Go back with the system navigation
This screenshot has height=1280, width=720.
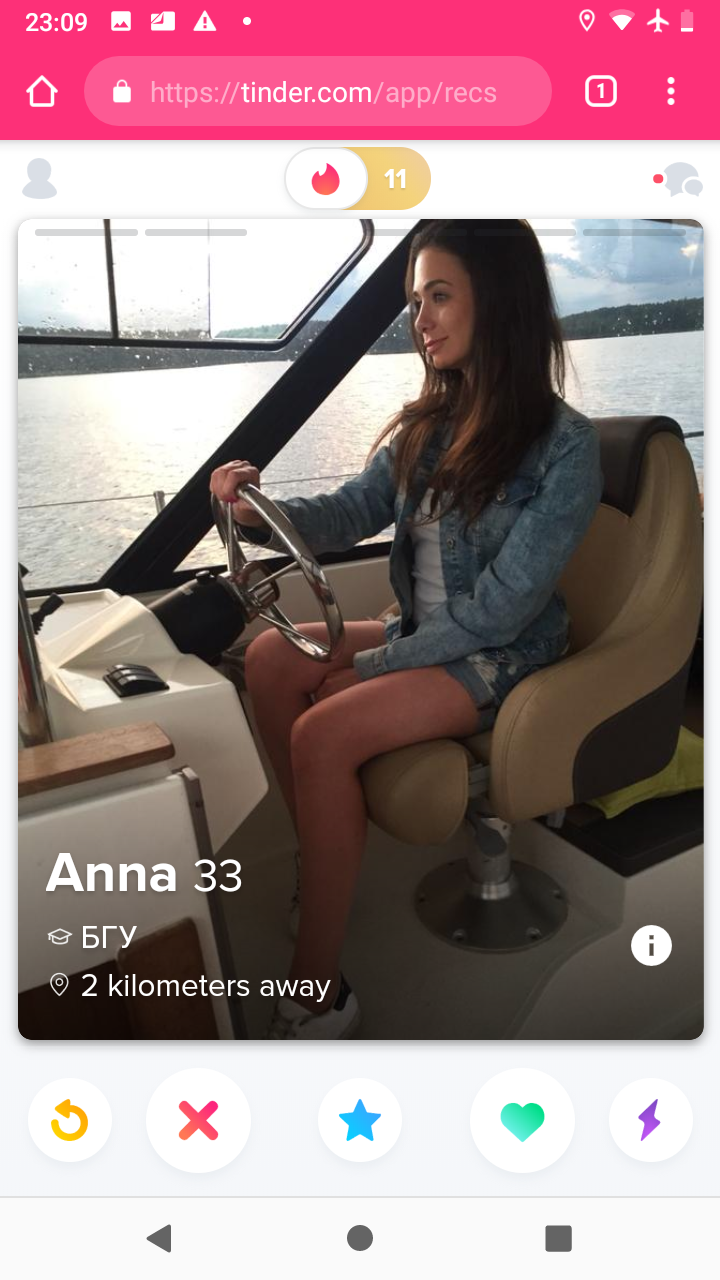pos(159,1238)
